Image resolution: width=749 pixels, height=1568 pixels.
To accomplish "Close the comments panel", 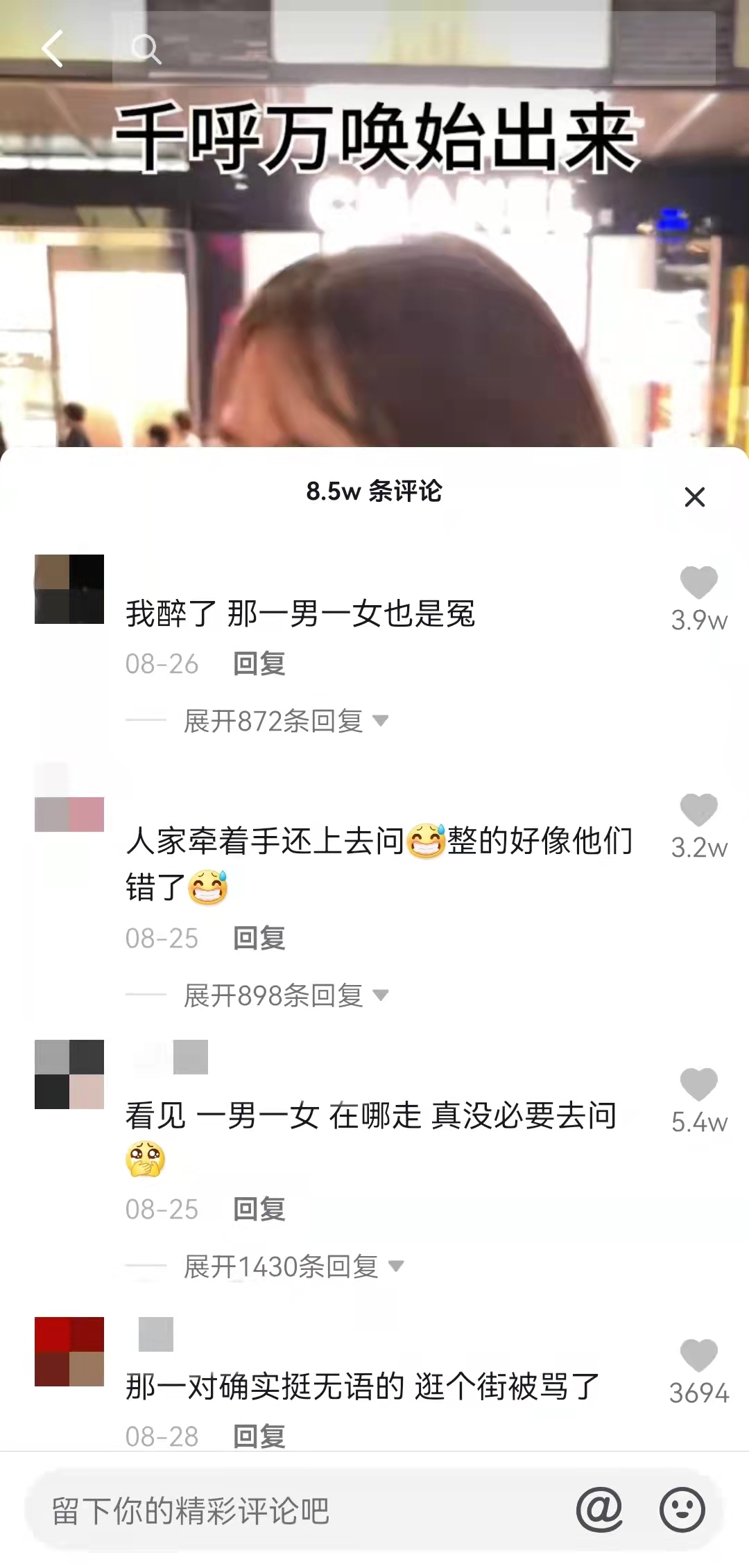I will pyautogui.click(x=694, y=497).
